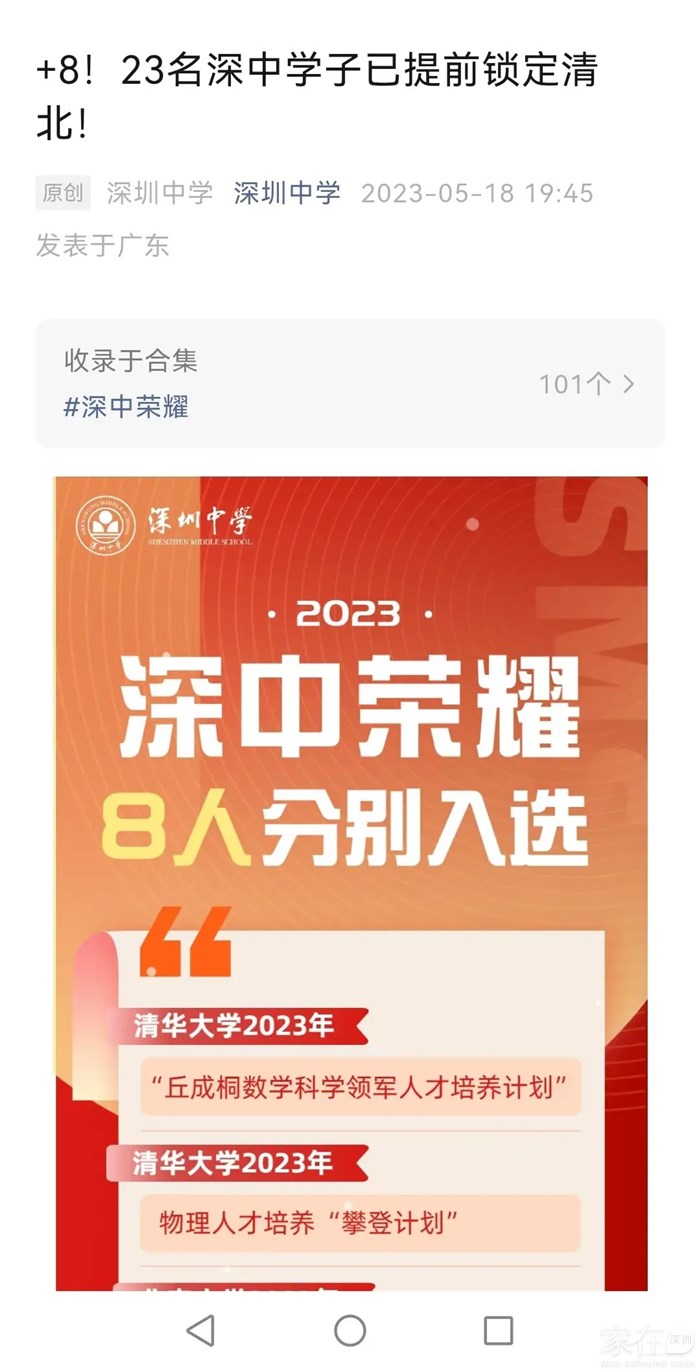Open the #深中荣耀 collection card

pyautogui.click(x=350, y=384)
